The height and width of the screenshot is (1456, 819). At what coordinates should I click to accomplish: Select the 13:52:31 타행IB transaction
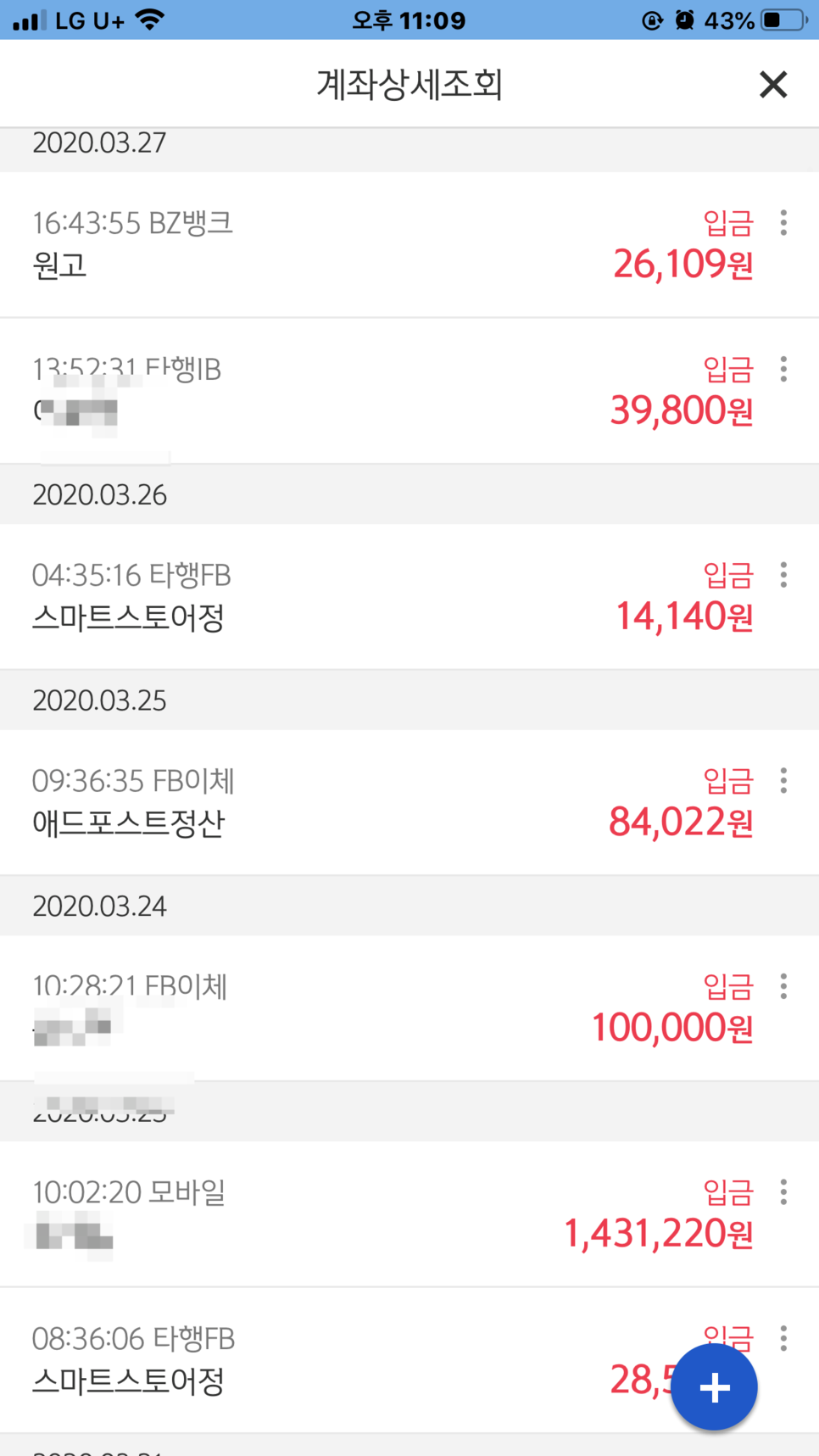click(x=339, y=391)
